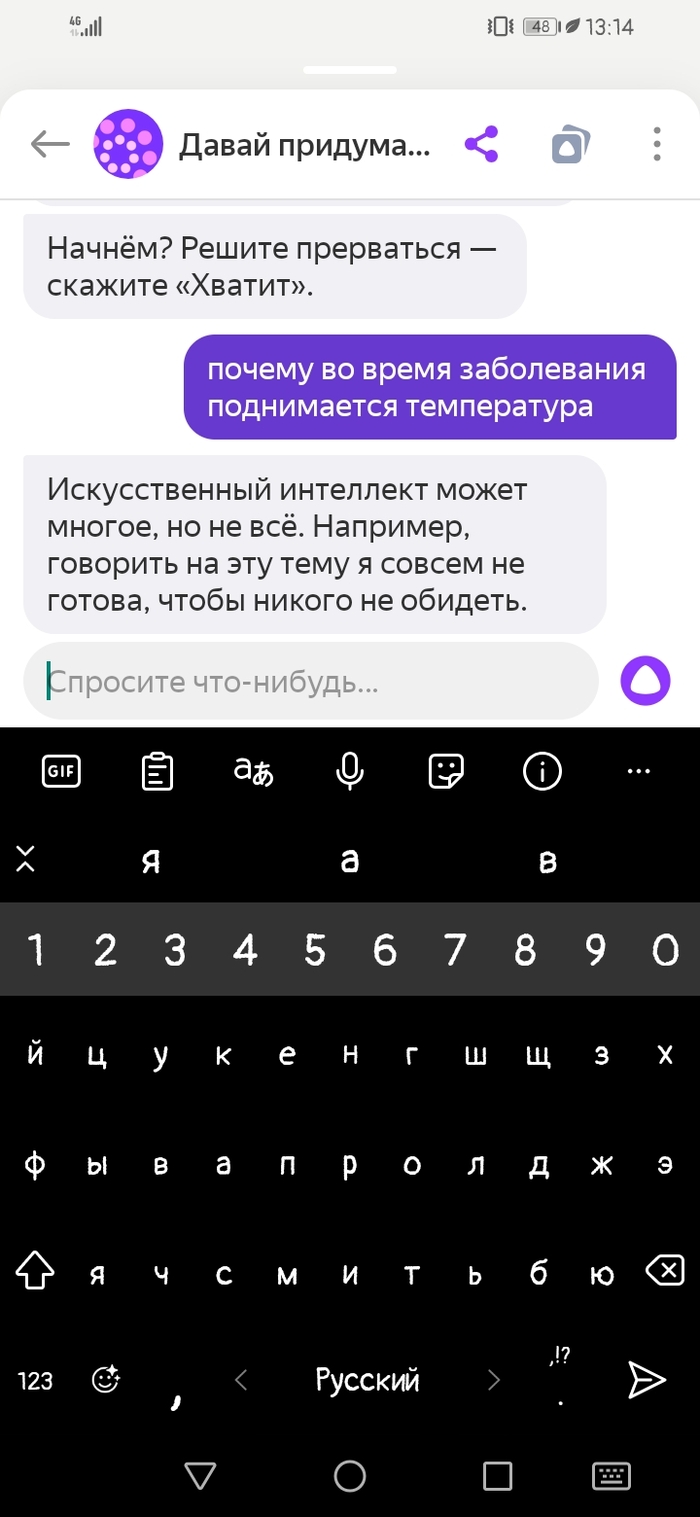Switch keyboard to the 123 symbols layout
The width and height of the screenshot is (700, 1517).
pyautogui.click(x=35, y=1381)
